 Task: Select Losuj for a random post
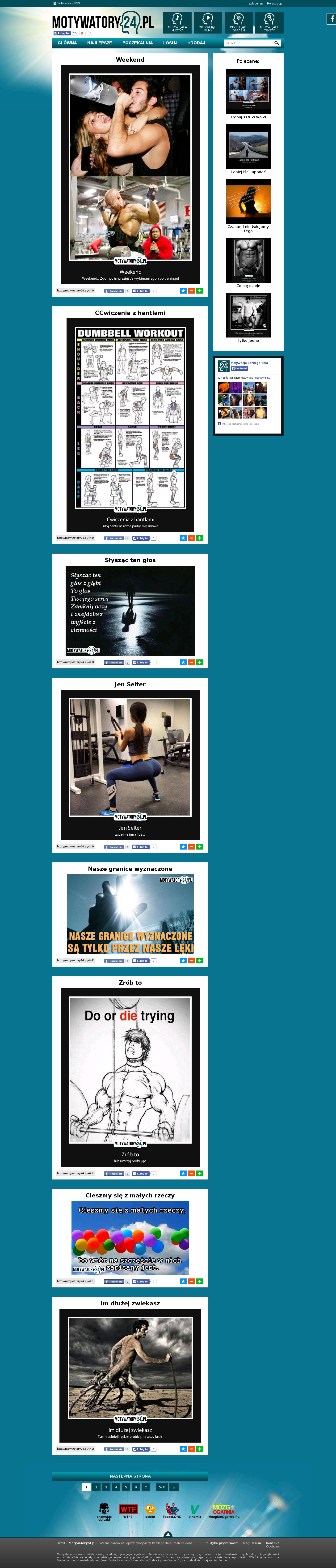(x=170, y=43)
